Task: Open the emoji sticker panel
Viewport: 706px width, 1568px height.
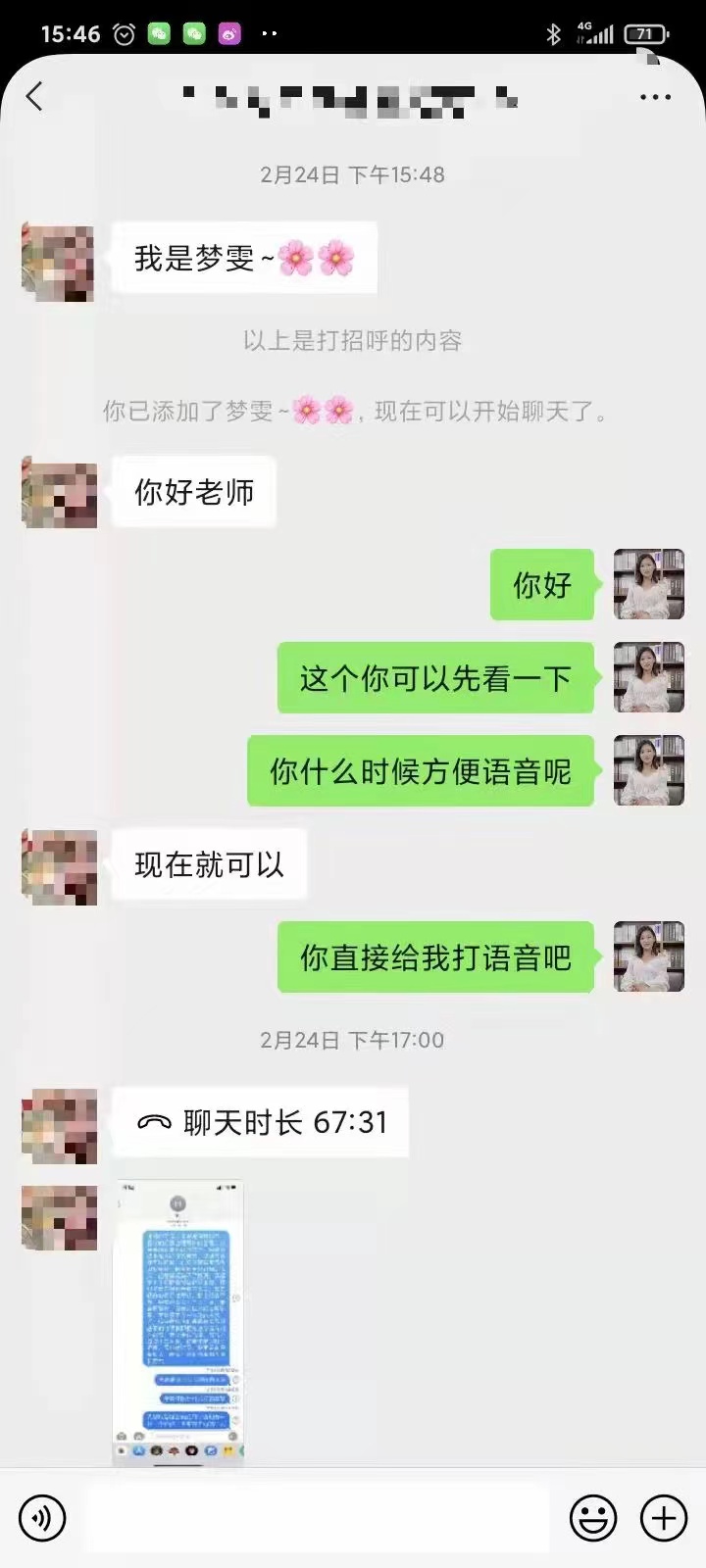Action: (x=593, y=1518)
